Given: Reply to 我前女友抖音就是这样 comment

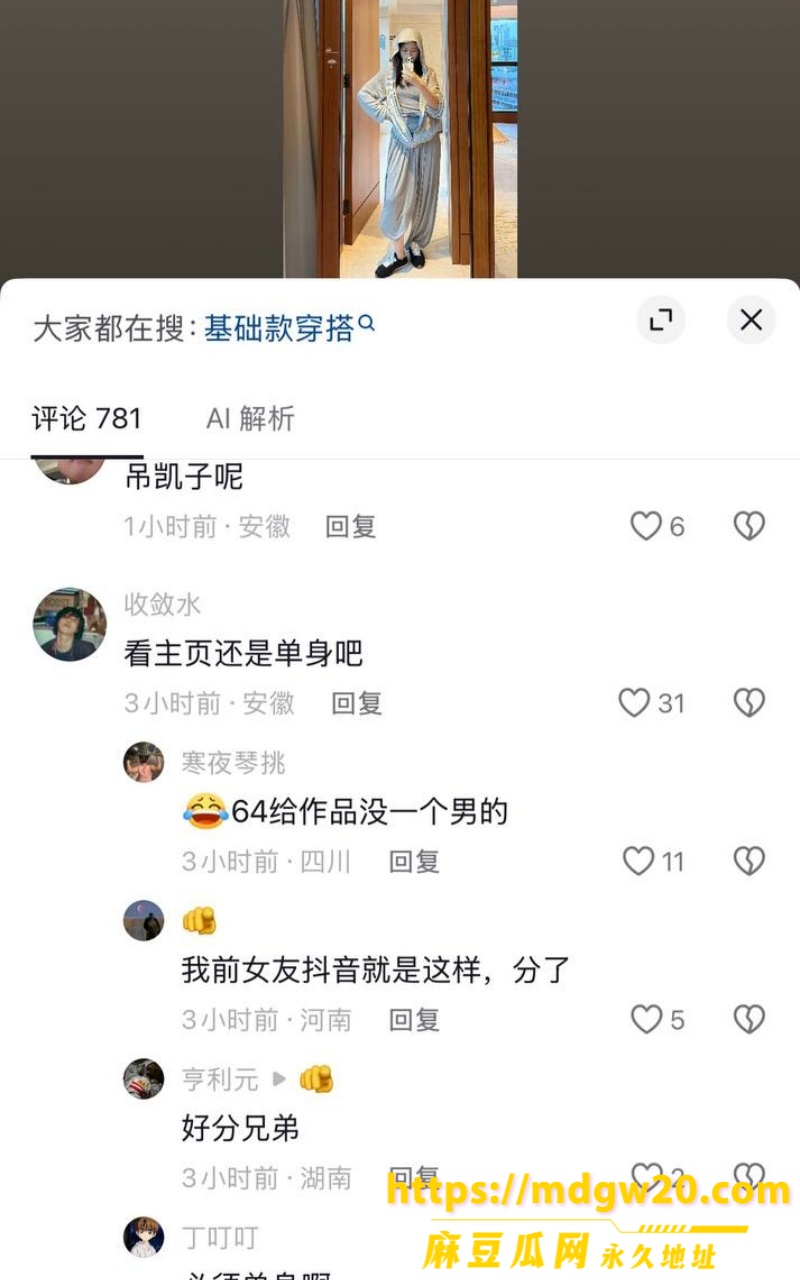Looking at the screenshot, I should 414,1019.
